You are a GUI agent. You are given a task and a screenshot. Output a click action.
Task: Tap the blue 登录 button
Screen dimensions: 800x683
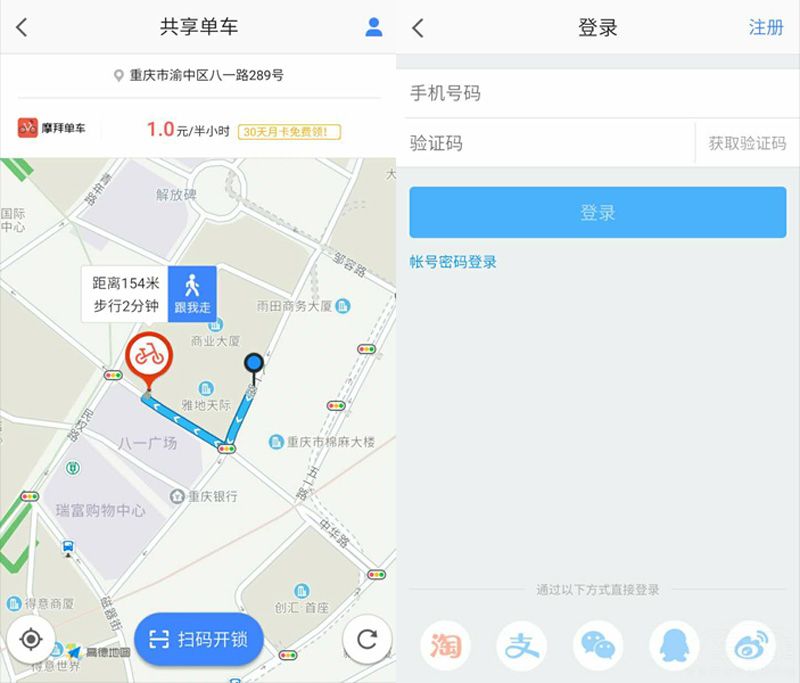click(597, 212)
